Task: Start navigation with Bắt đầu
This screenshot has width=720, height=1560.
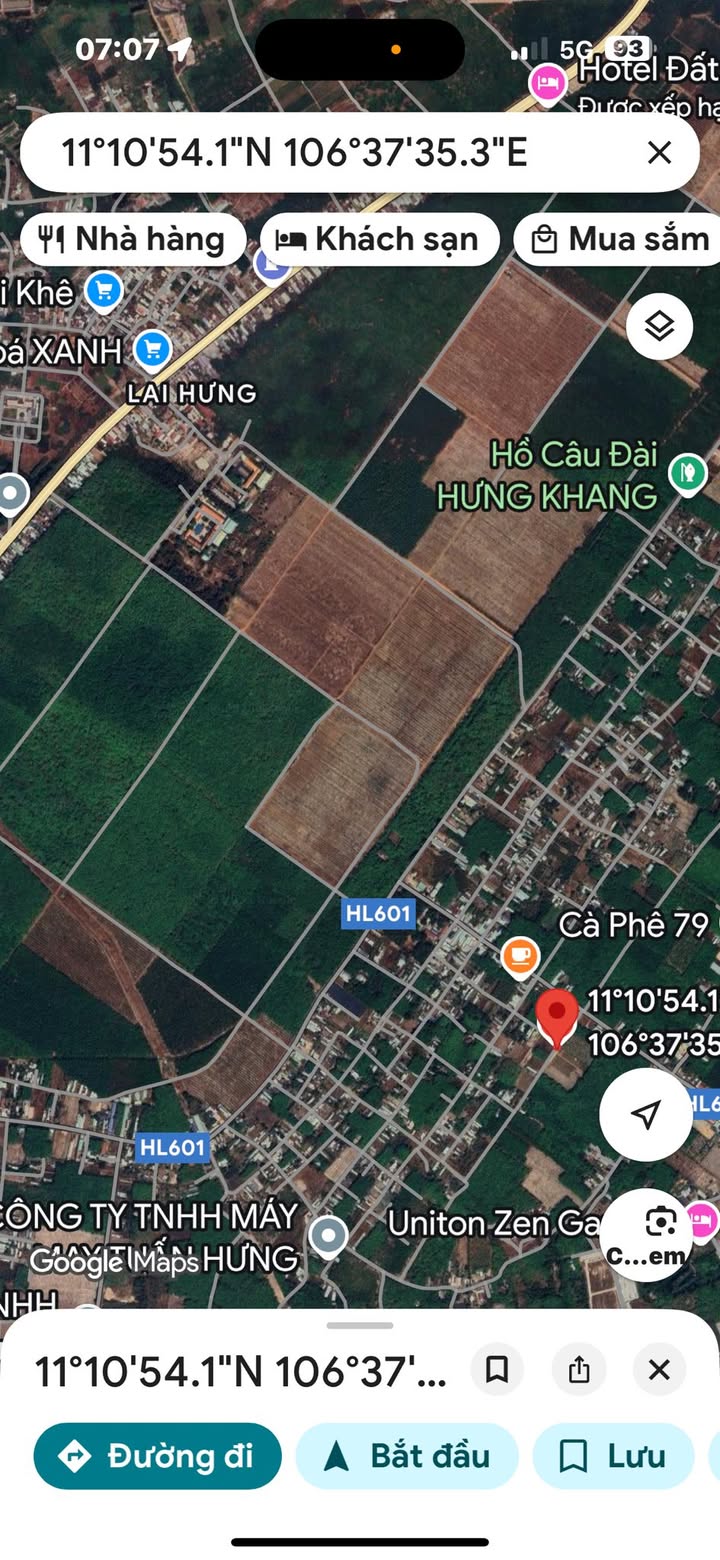Action: tap(407, 1456)
